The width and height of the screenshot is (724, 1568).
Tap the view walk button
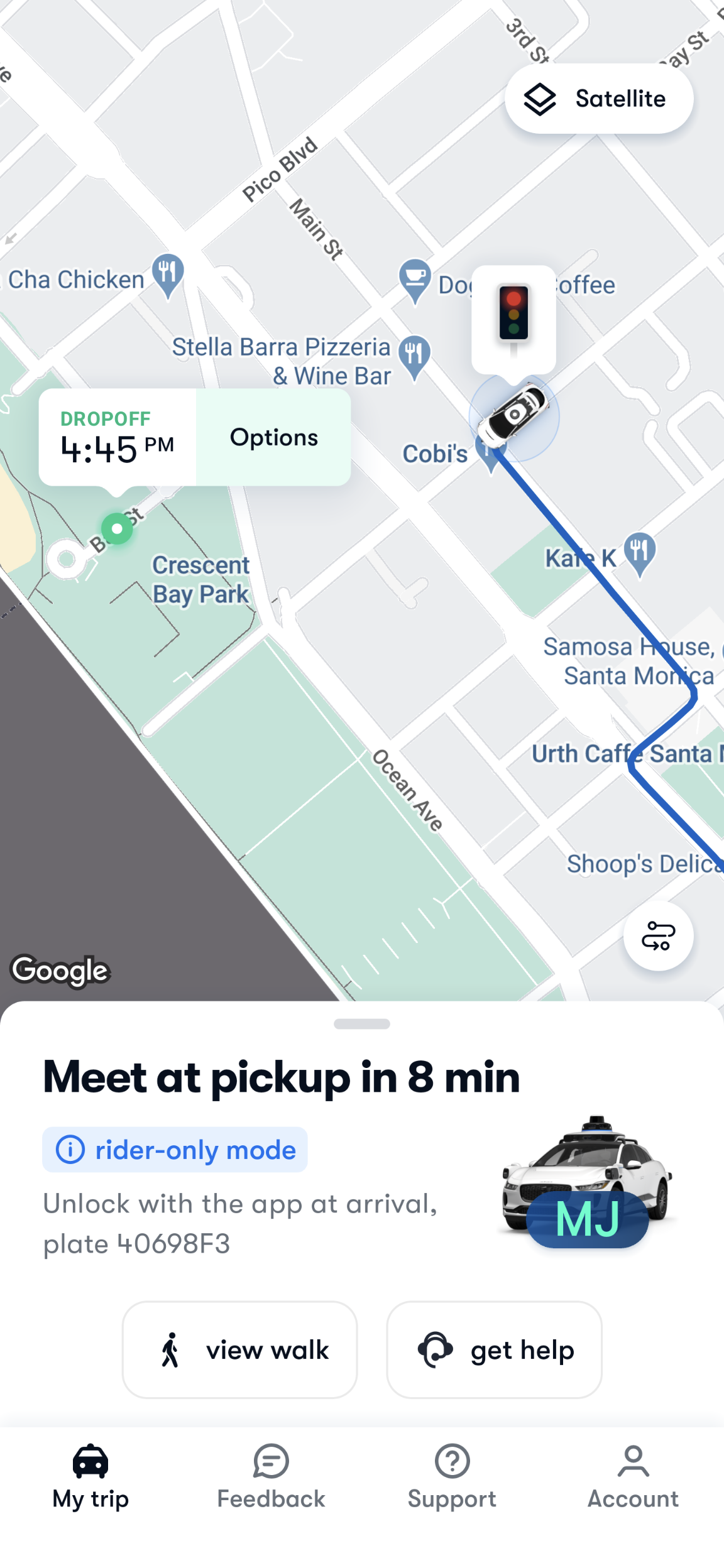(x=239, y=1350)
